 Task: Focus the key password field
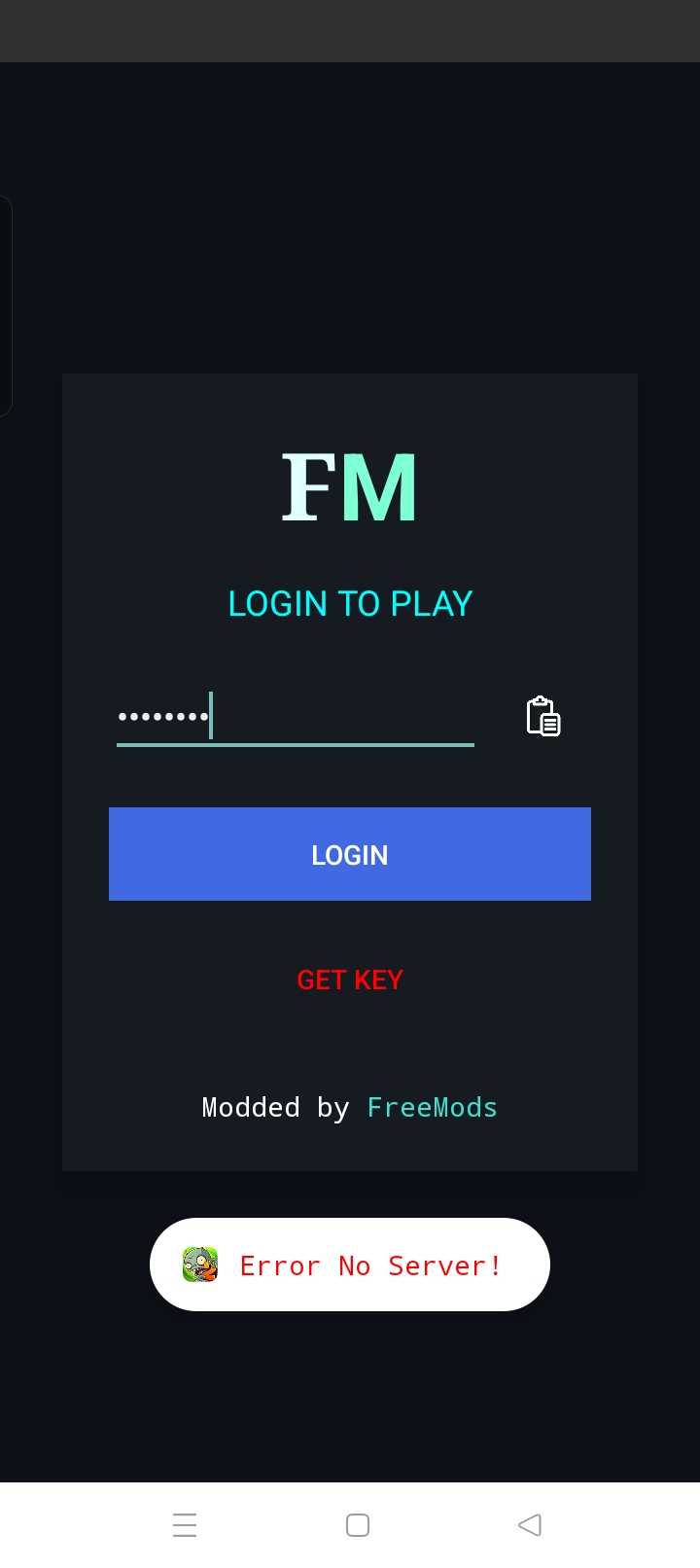pos(295,718)
